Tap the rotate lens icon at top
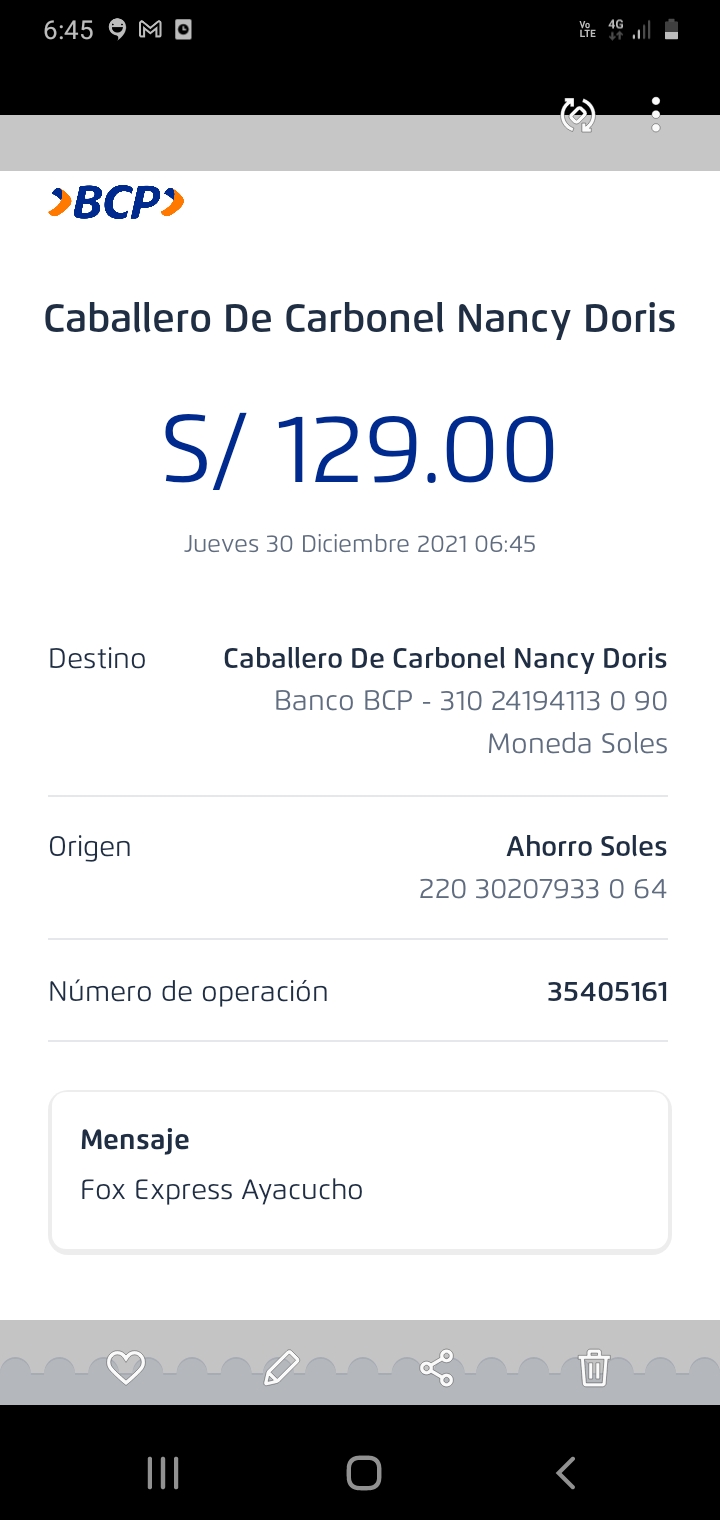 [x=578, y=115]
